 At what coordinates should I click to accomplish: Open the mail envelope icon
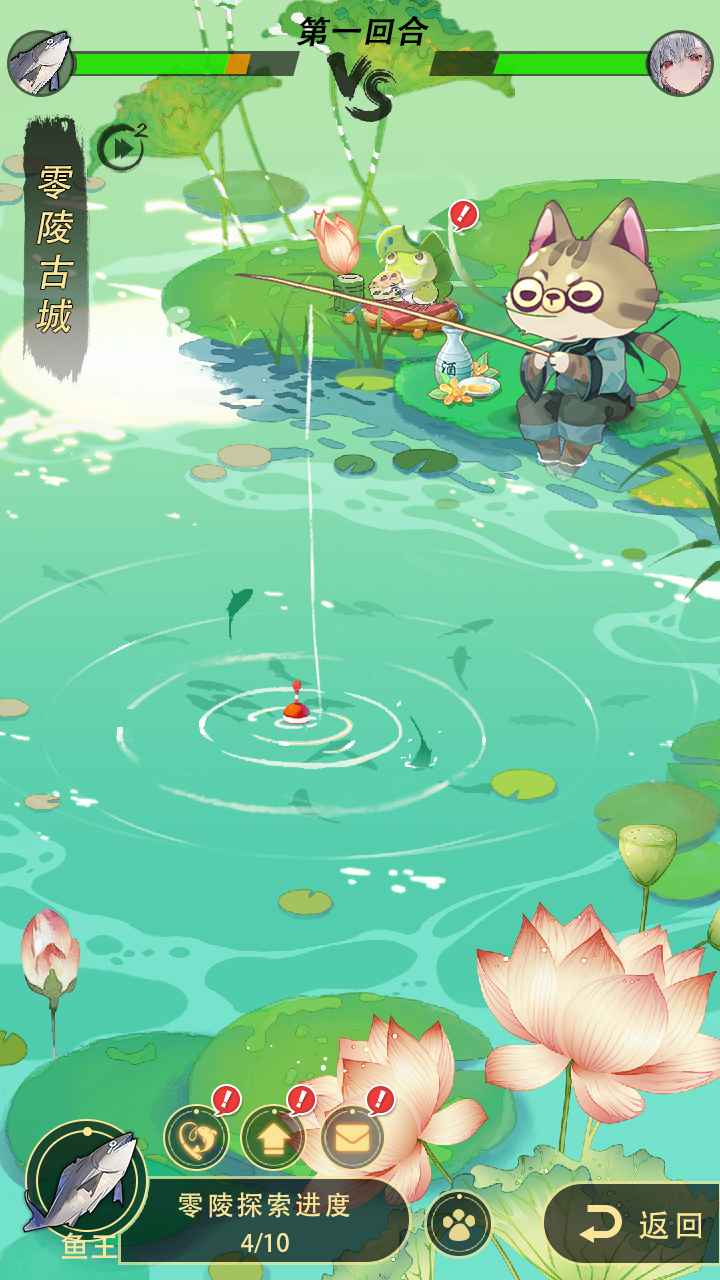352,1137
